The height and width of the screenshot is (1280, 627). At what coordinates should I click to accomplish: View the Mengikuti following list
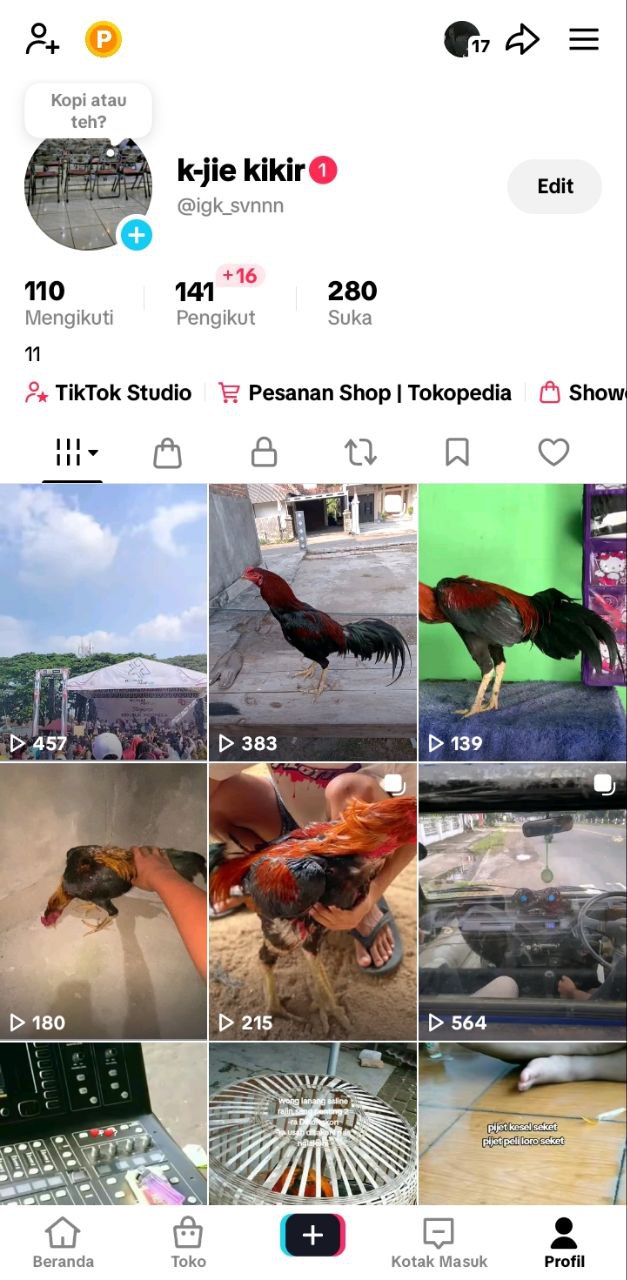pos(68,304)
